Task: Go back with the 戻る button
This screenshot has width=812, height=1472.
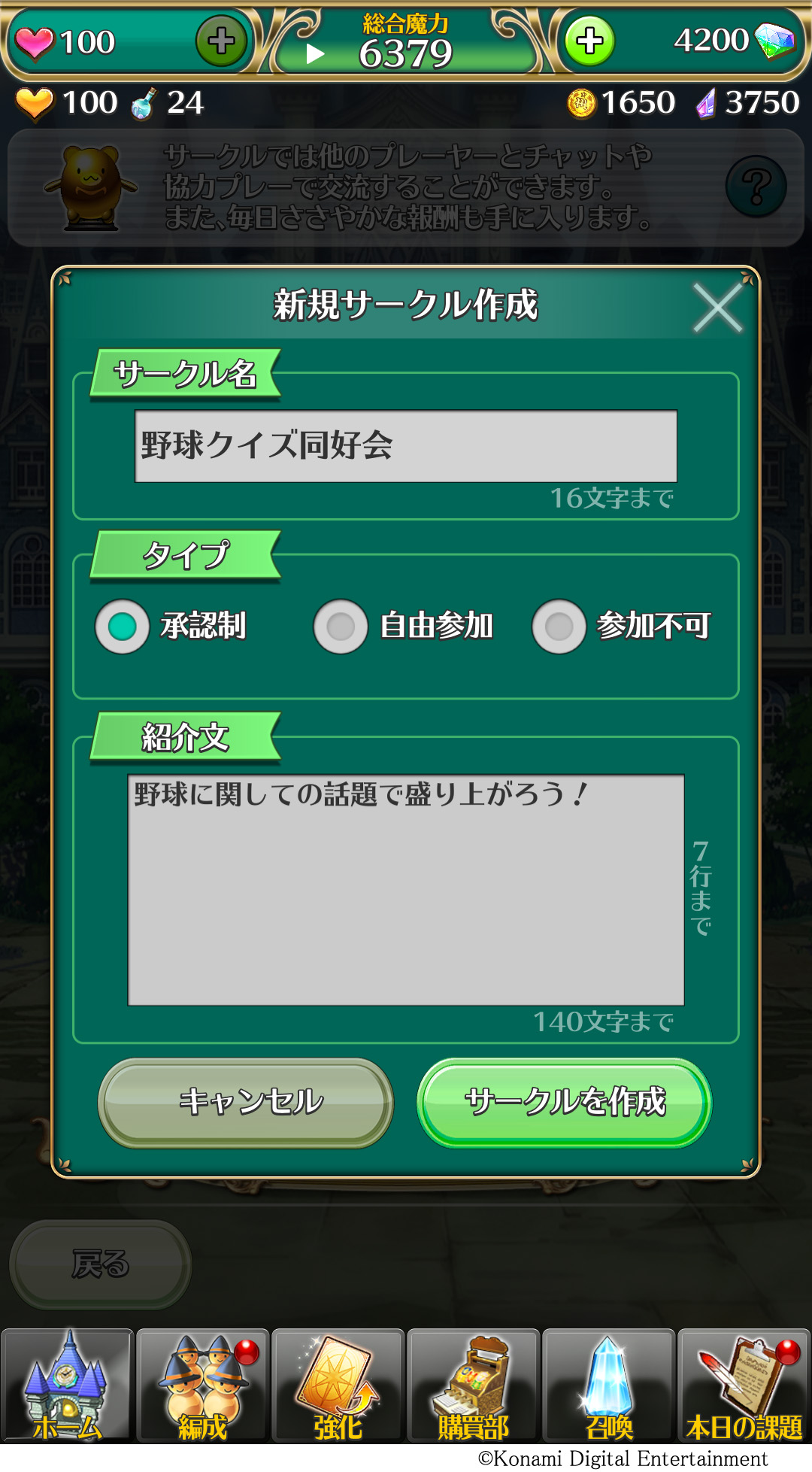Action: [100, 1264]
